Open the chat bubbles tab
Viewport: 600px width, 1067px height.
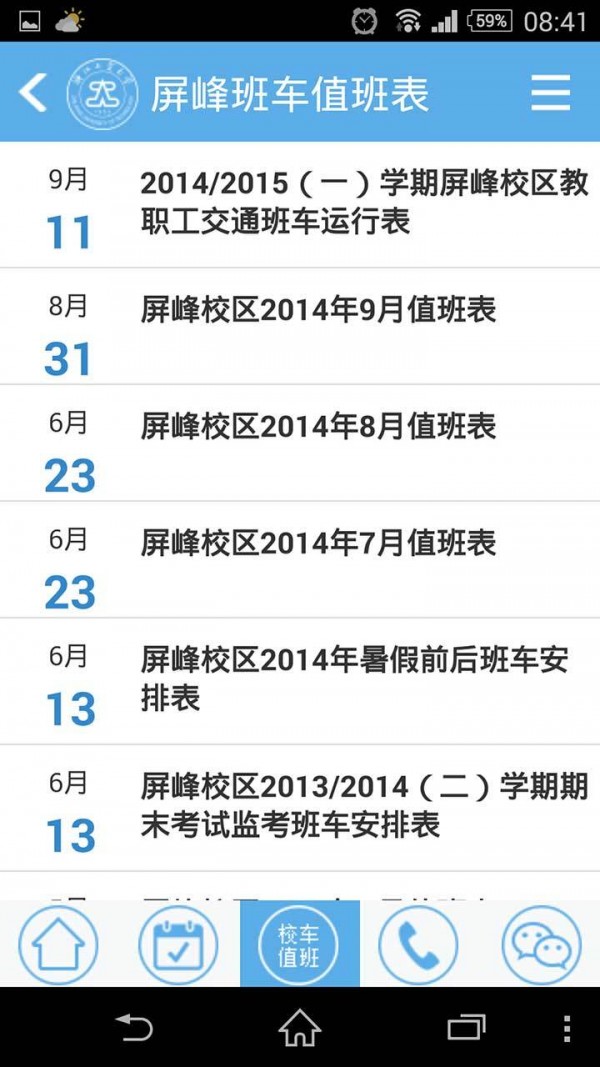point(541,945)
